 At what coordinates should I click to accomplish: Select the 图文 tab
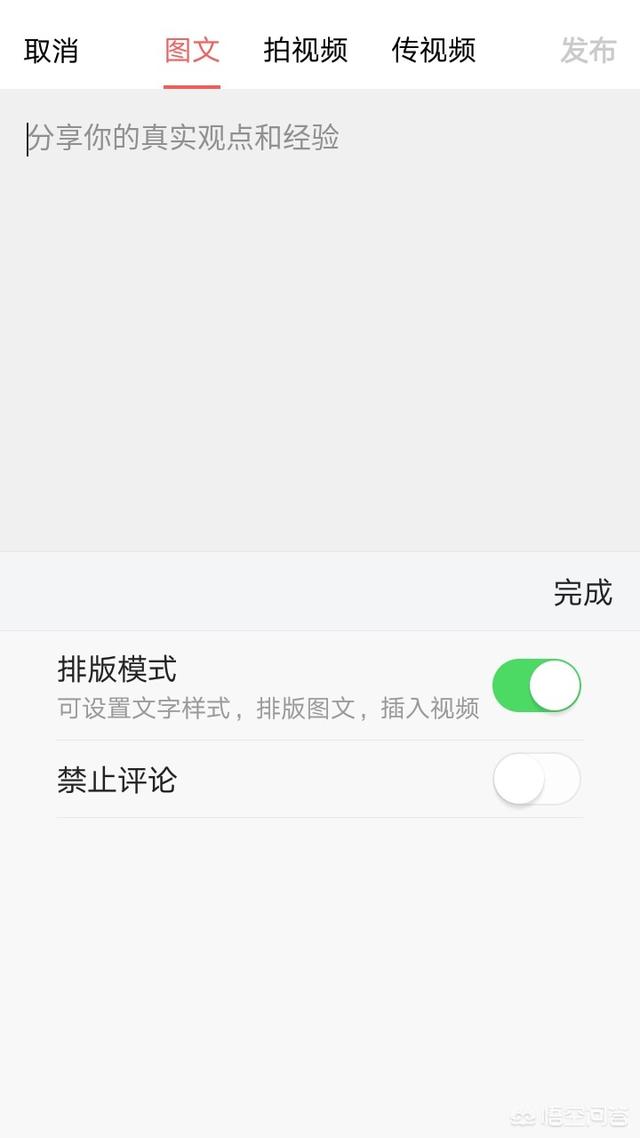tap(192, 51)
